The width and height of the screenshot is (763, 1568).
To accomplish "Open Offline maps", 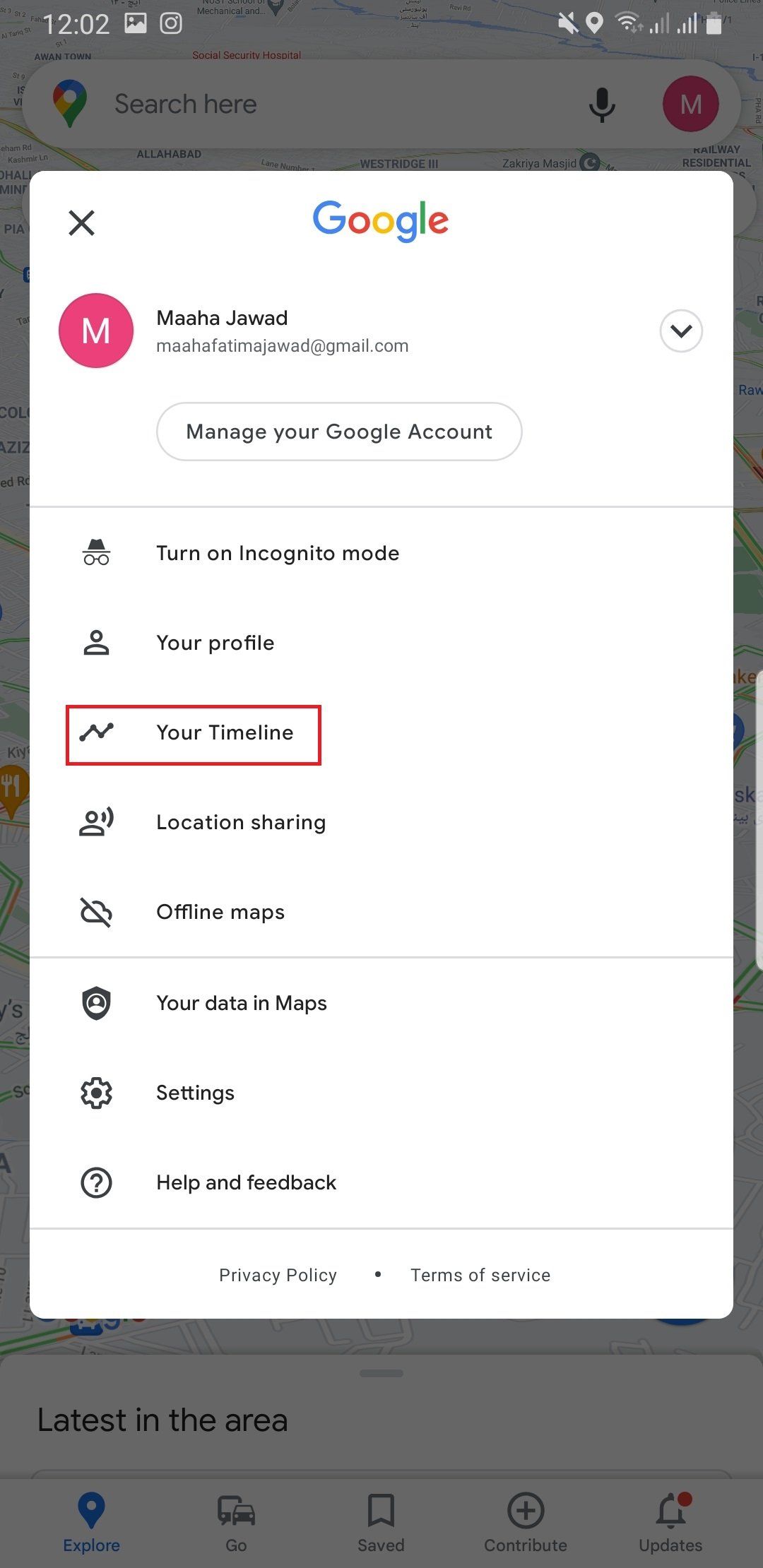I will (381, 912).
